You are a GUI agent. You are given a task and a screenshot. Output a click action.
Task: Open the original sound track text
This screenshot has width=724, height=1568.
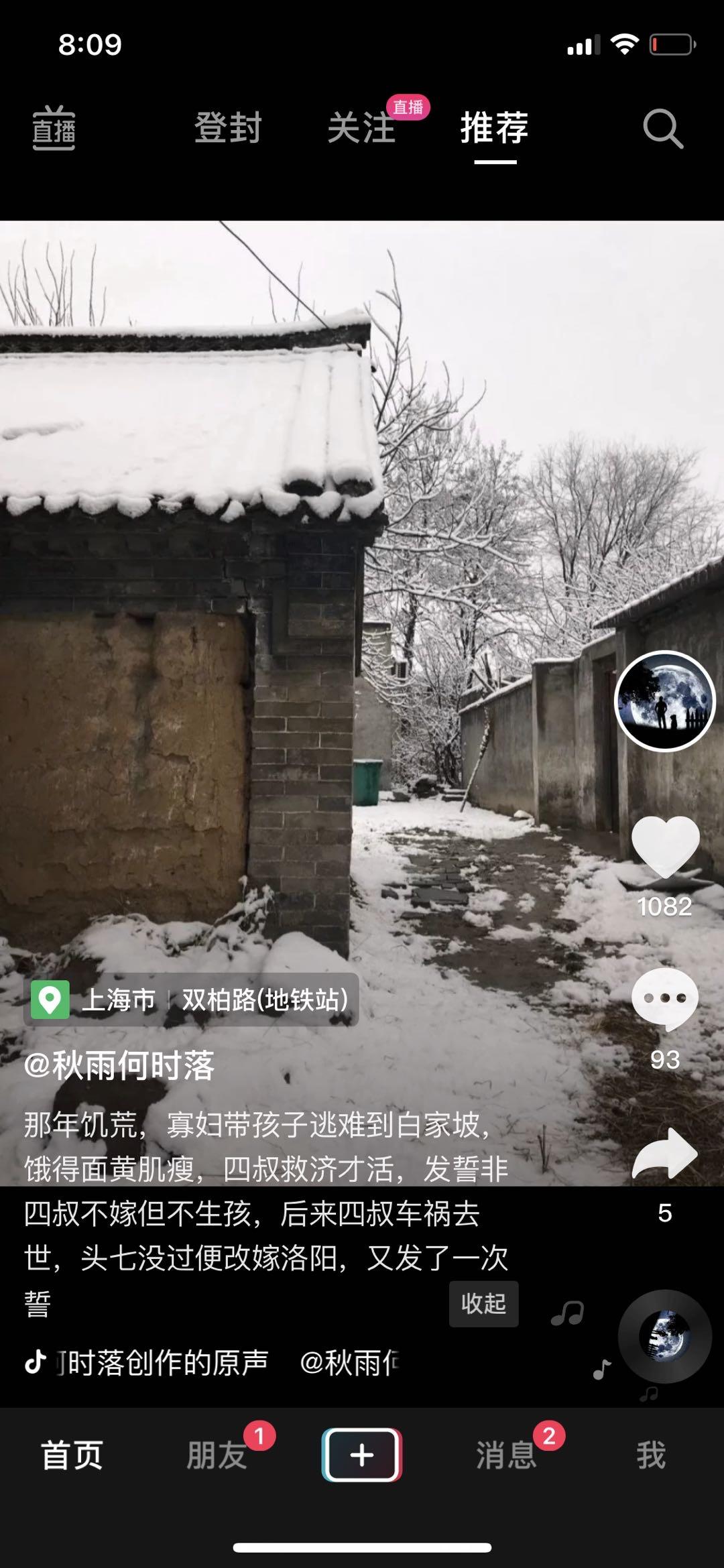(161, 1363)
